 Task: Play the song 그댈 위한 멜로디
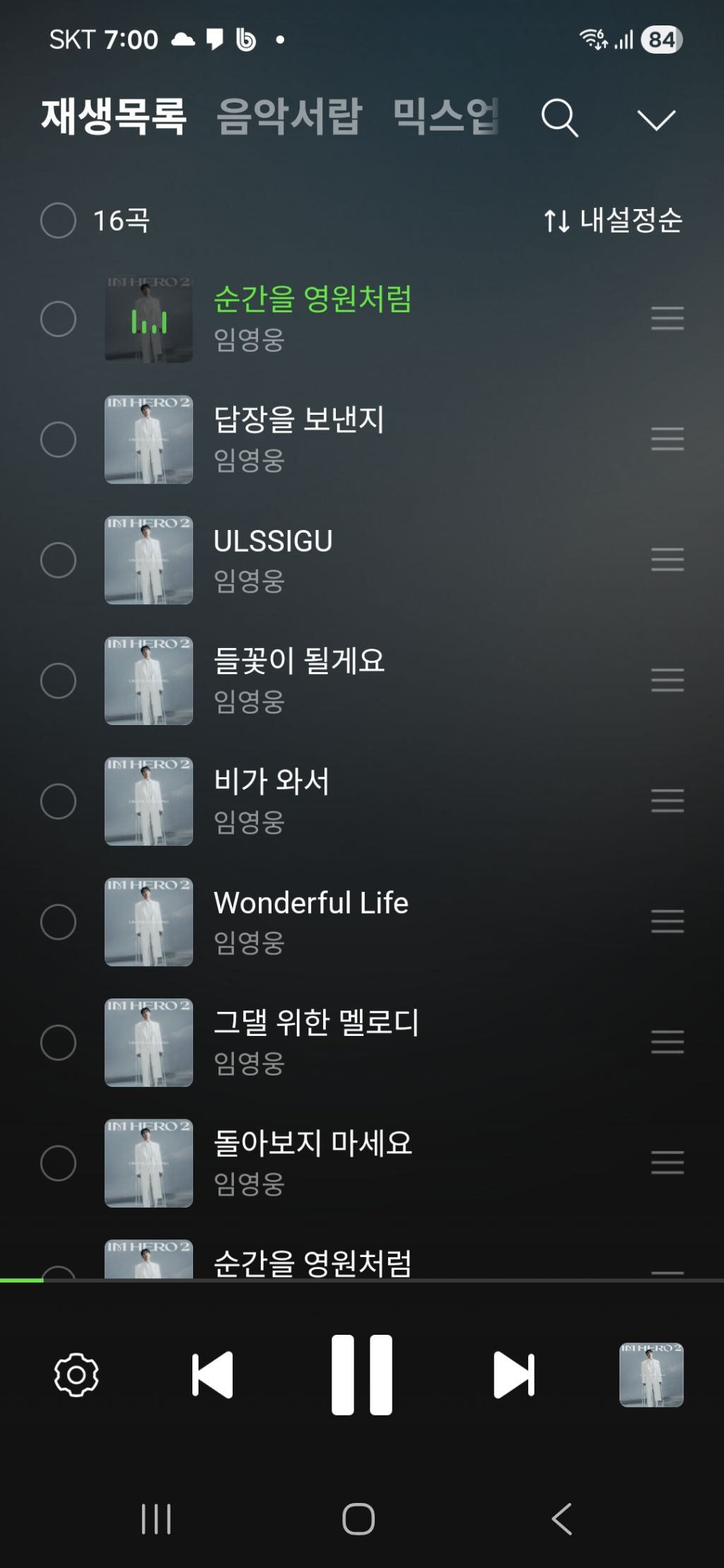[x=316, y=1023]
